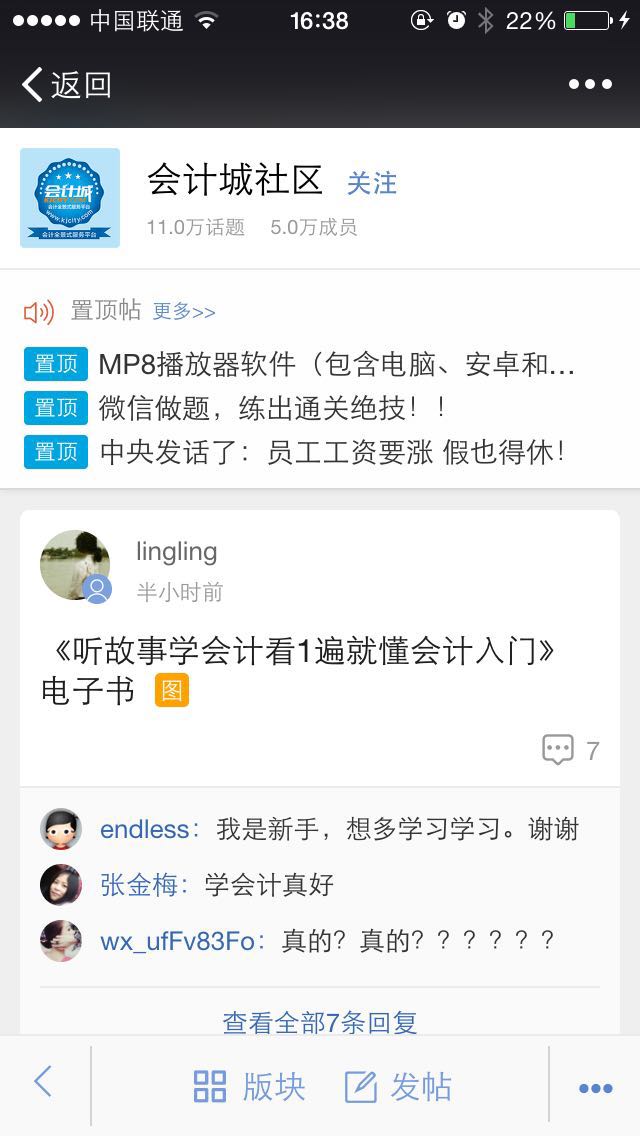The width and height of the screenshot is (640, 1136).
Task: Open lingling's profile avatar
Action: [75, 565]
